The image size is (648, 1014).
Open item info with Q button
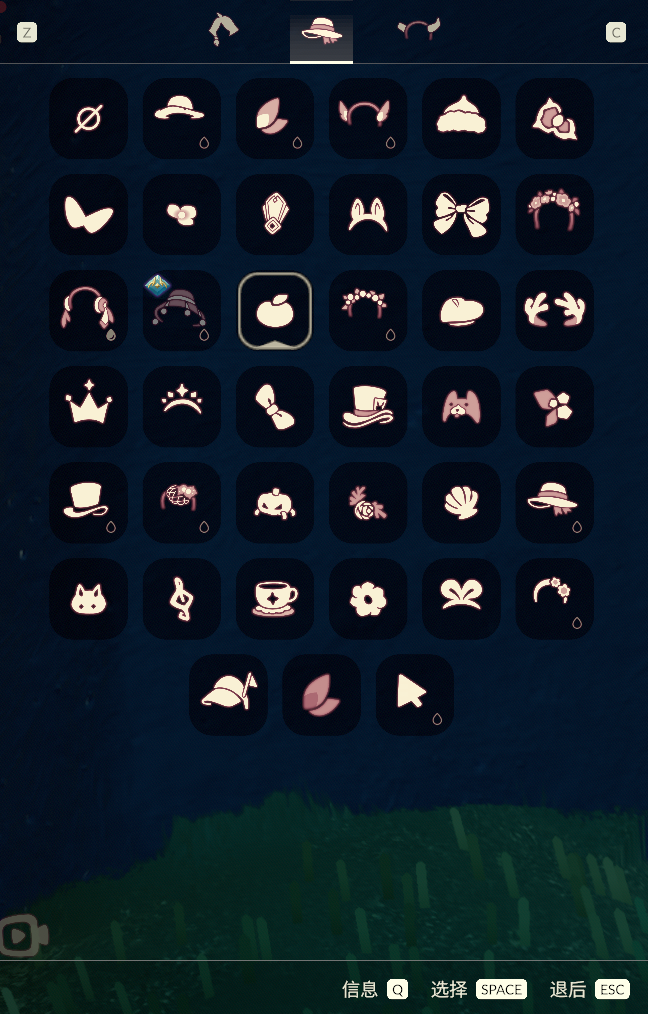(398, 989)
